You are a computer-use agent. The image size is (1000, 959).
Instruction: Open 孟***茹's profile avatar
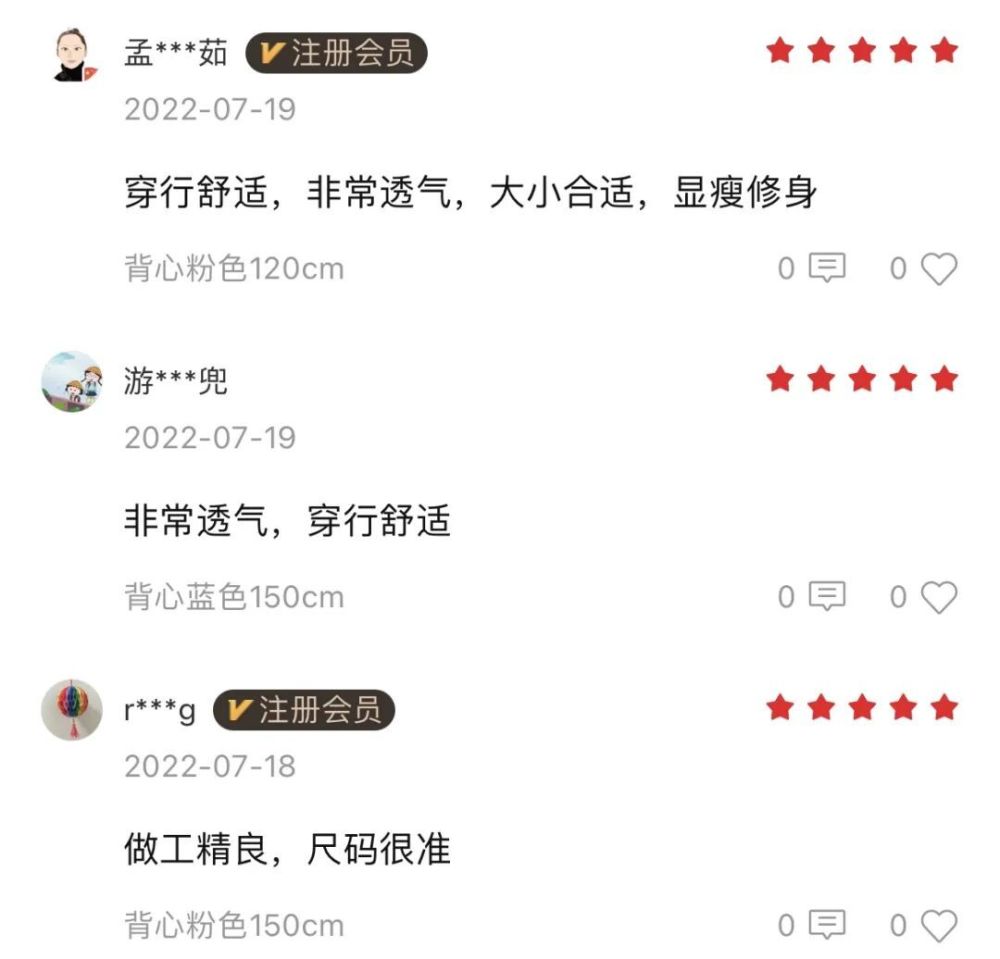[x=72, y=54]
